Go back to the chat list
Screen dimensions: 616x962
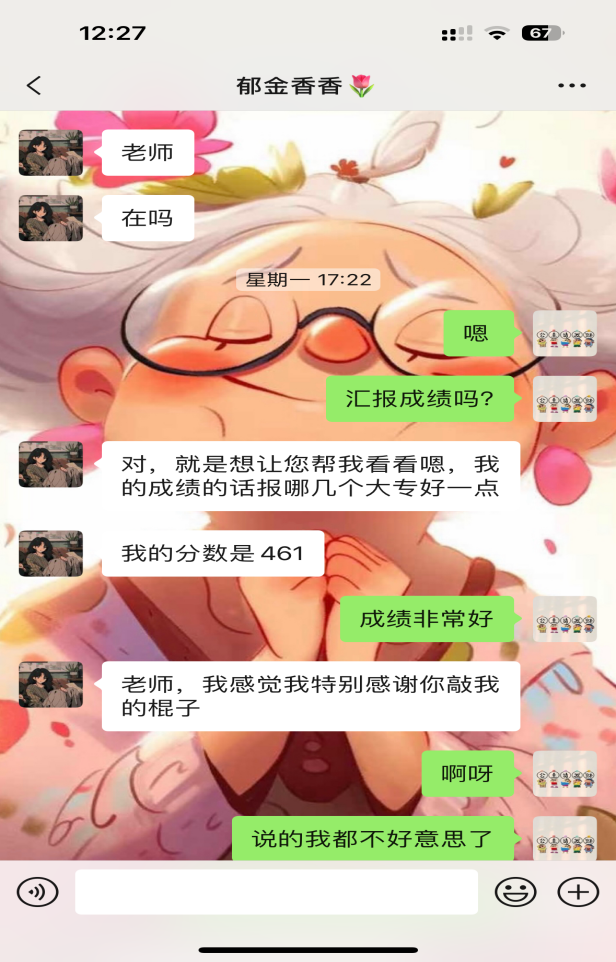click(34, 86)
